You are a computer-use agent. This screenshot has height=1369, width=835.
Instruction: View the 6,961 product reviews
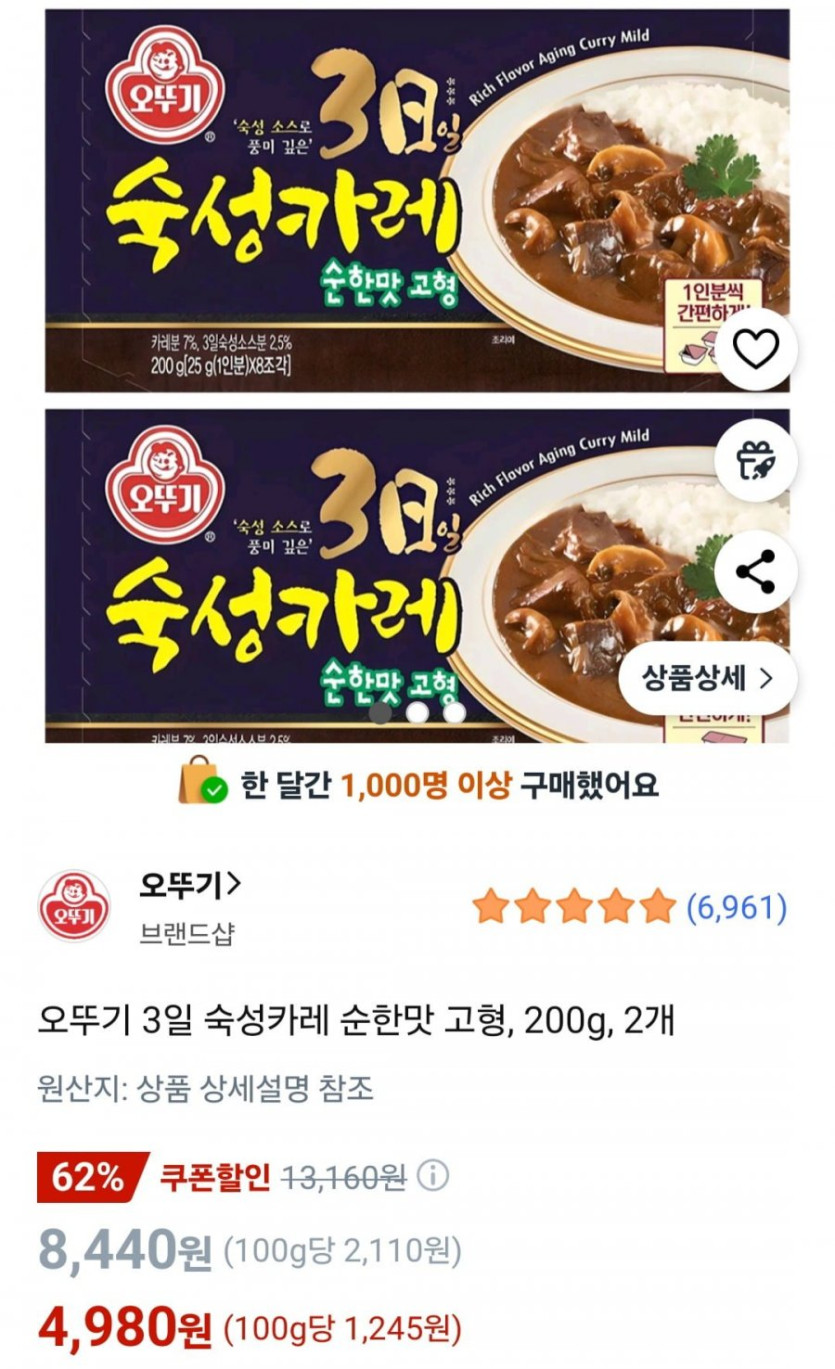[x=736, y=907]
